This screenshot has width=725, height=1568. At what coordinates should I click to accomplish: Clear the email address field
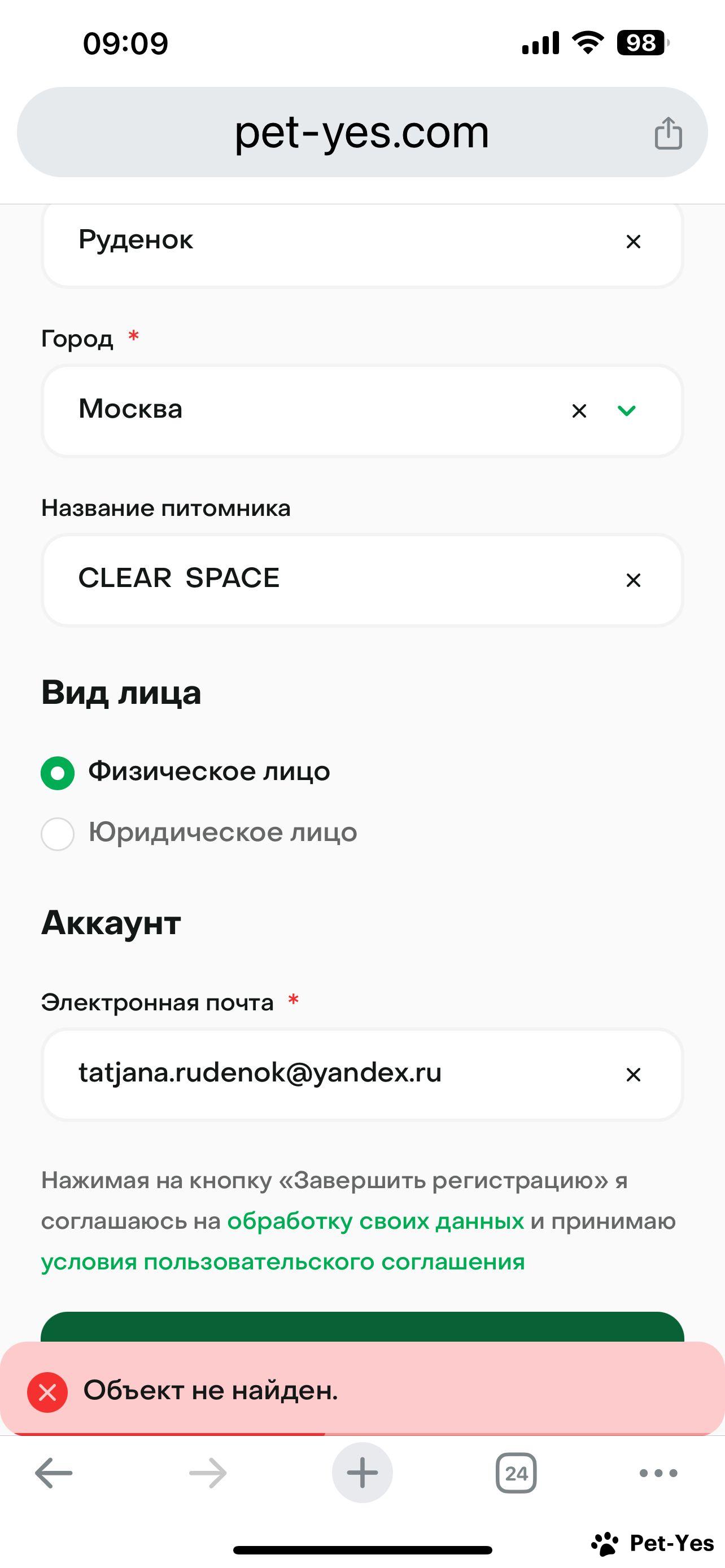tap(633, 1074)
